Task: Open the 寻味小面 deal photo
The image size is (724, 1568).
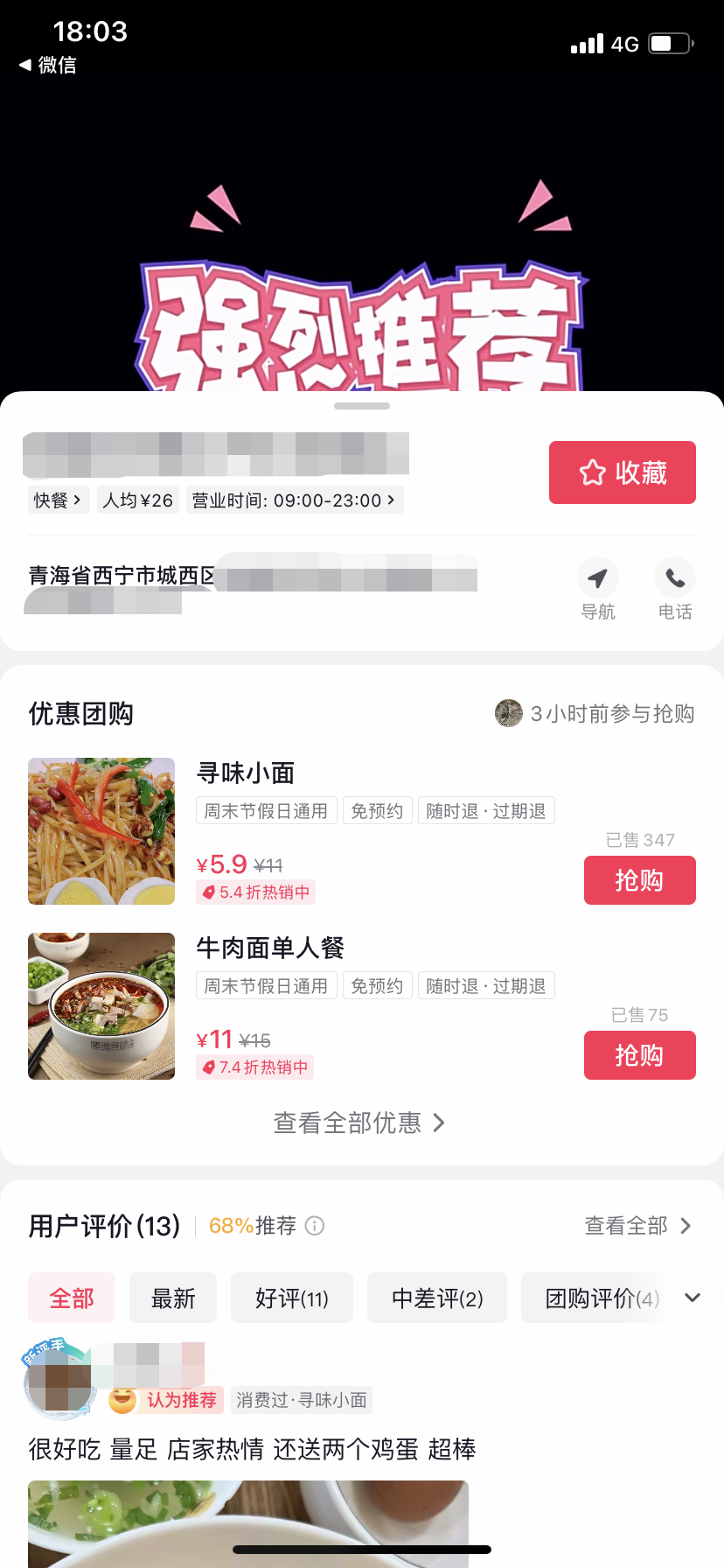Action: click(x=101, y=831)
